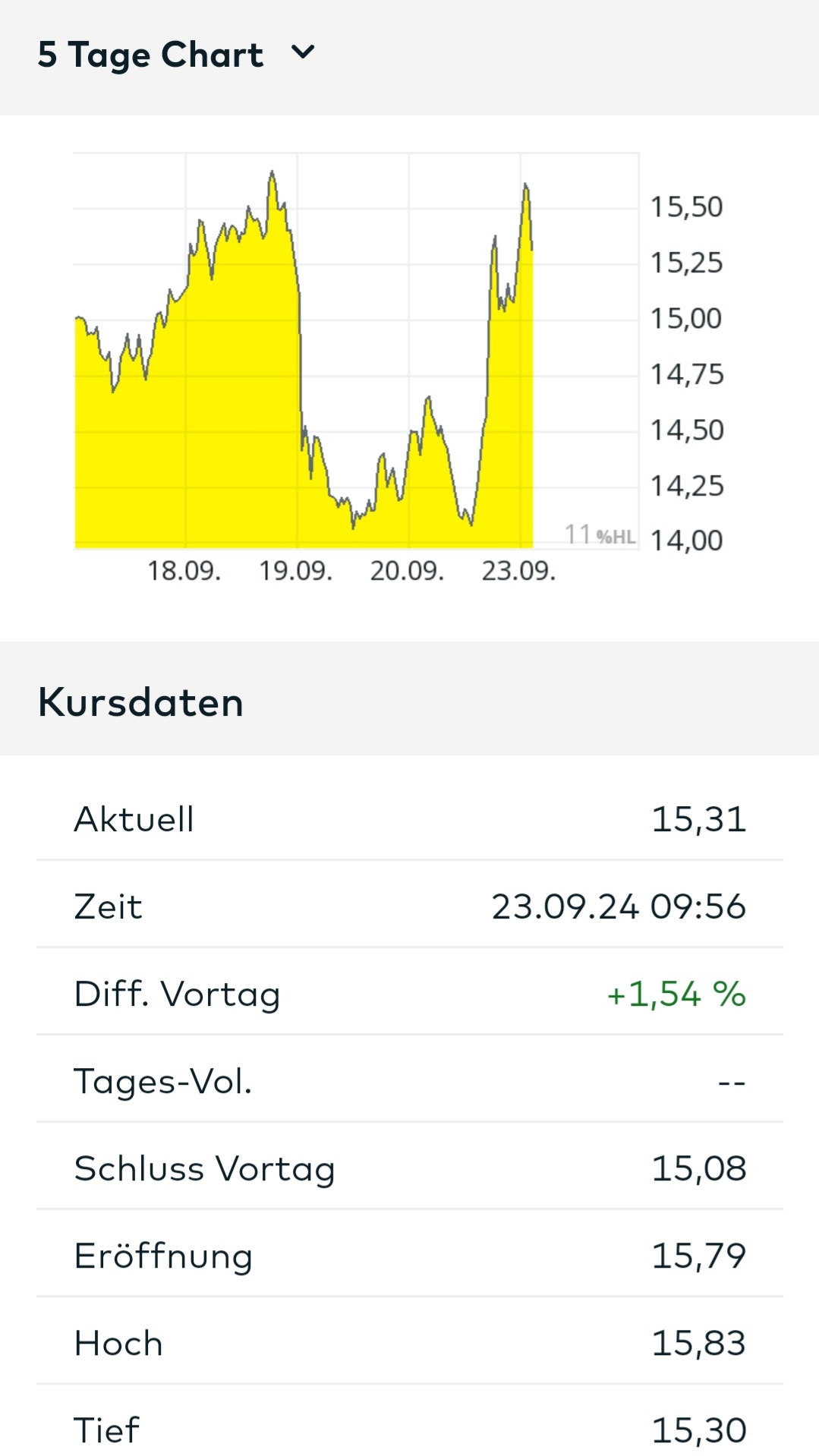
Task: Select the Aktuell value 15,31
Action: pyautogui.click(x=699, y=819)
